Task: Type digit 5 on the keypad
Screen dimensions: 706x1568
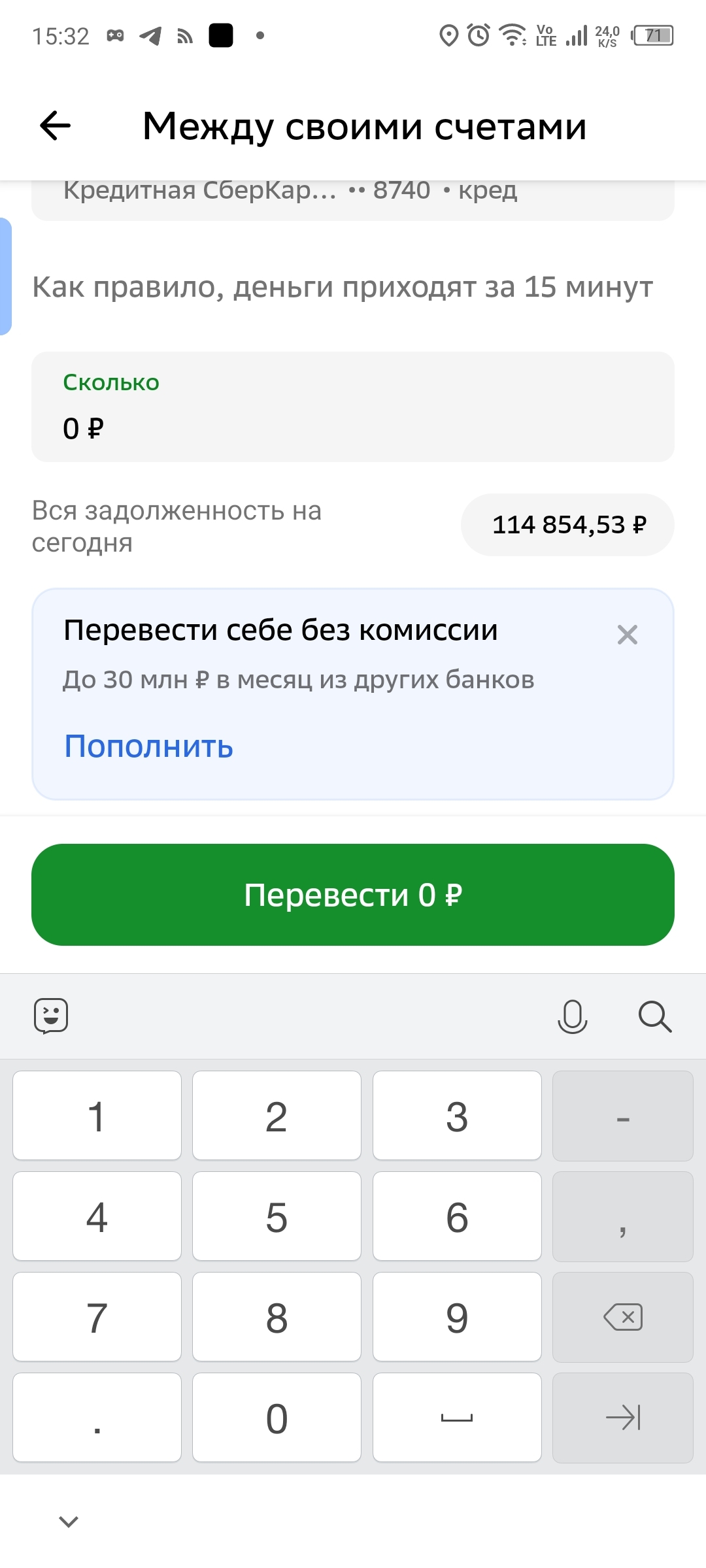Action: [x=277, y=1216]
